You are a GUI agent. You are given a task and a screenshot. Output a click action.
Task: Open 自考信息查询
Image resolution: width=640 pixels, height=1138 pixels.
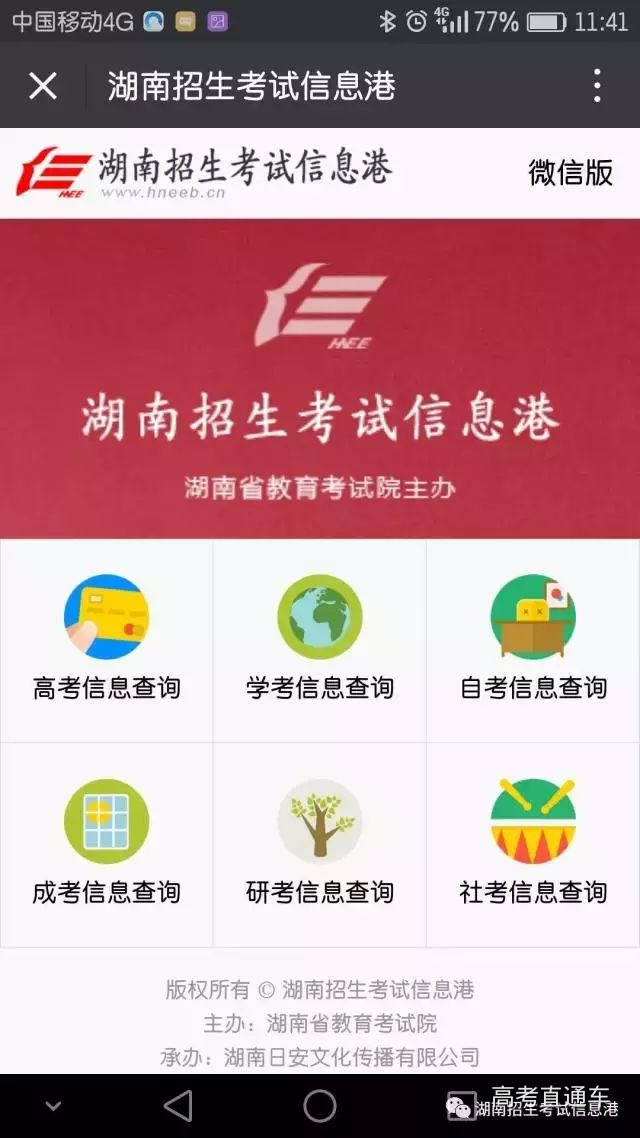coord(533,640)
